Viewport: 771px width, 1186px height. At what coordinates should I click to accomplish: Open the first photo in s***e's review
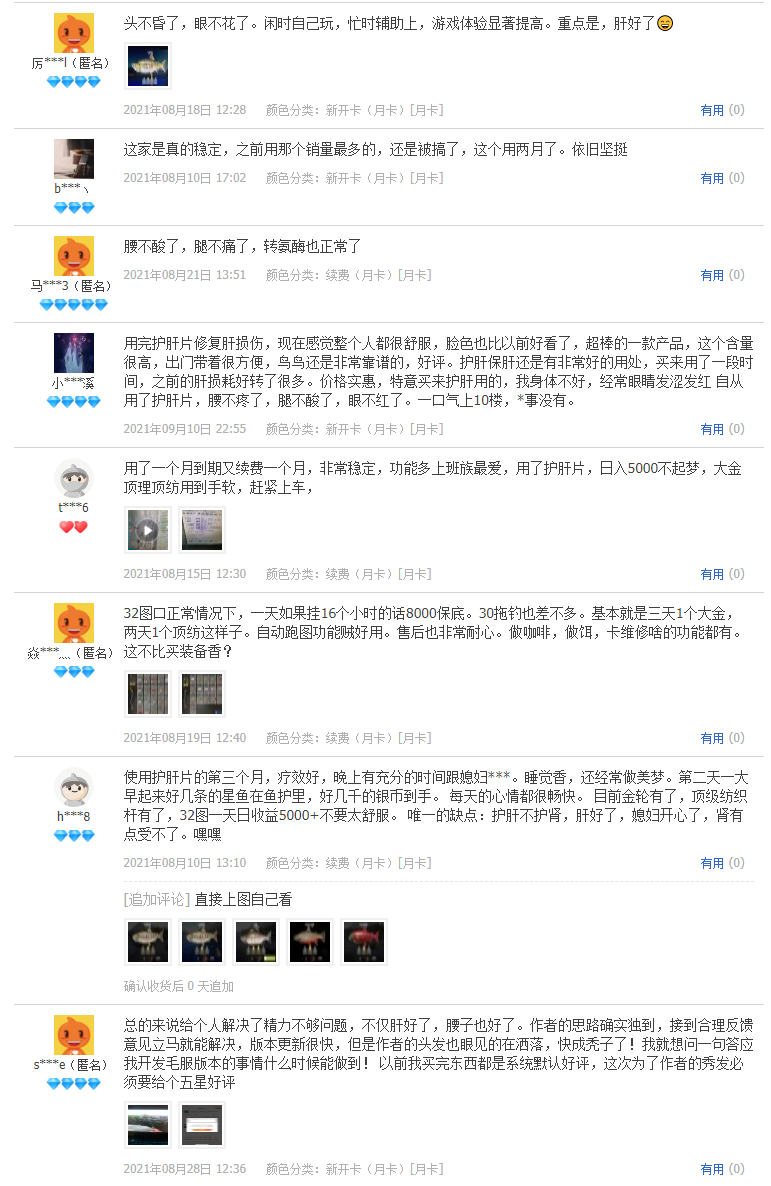pos(147,1125)
